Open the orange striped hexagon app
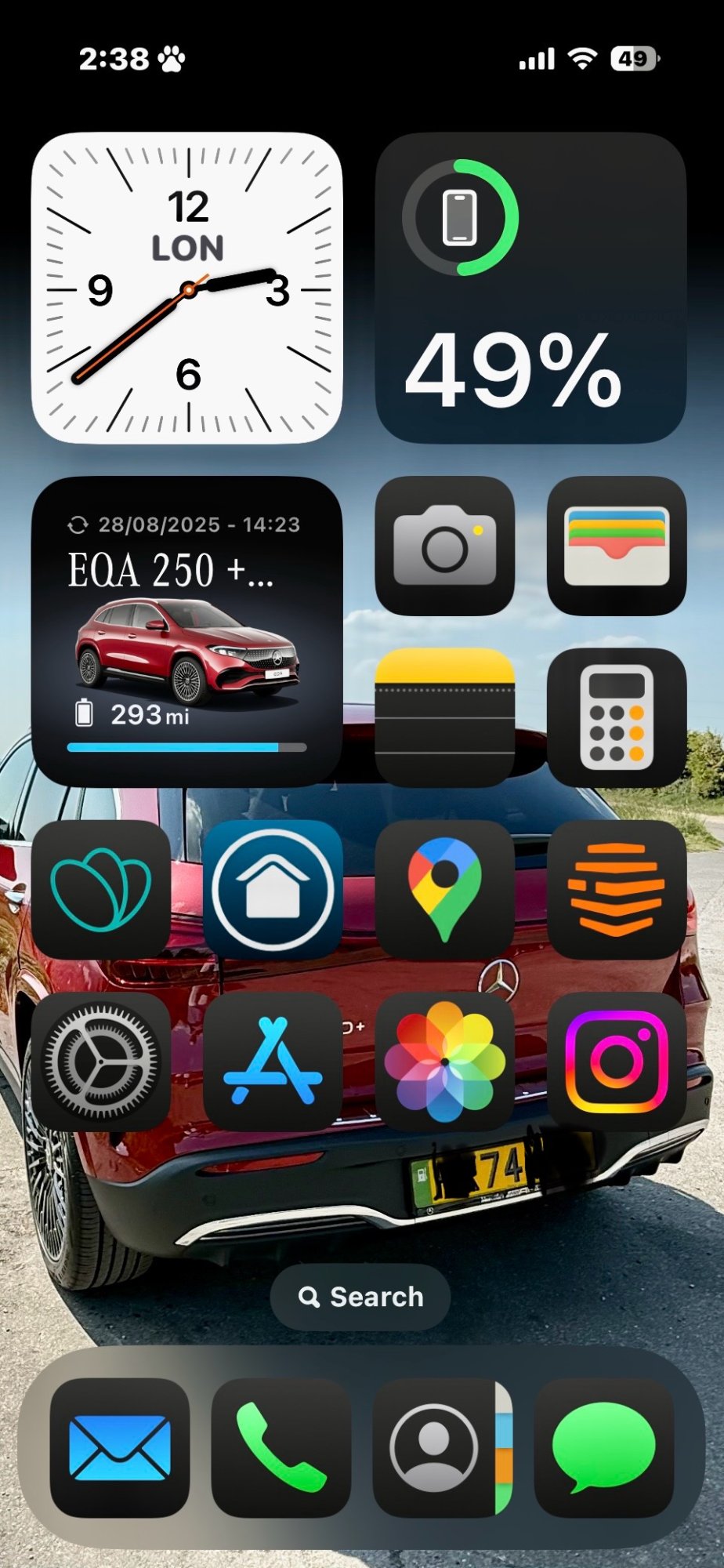Screen dimensions: 724x1568 pyautogui.click(x=616, y=889)
